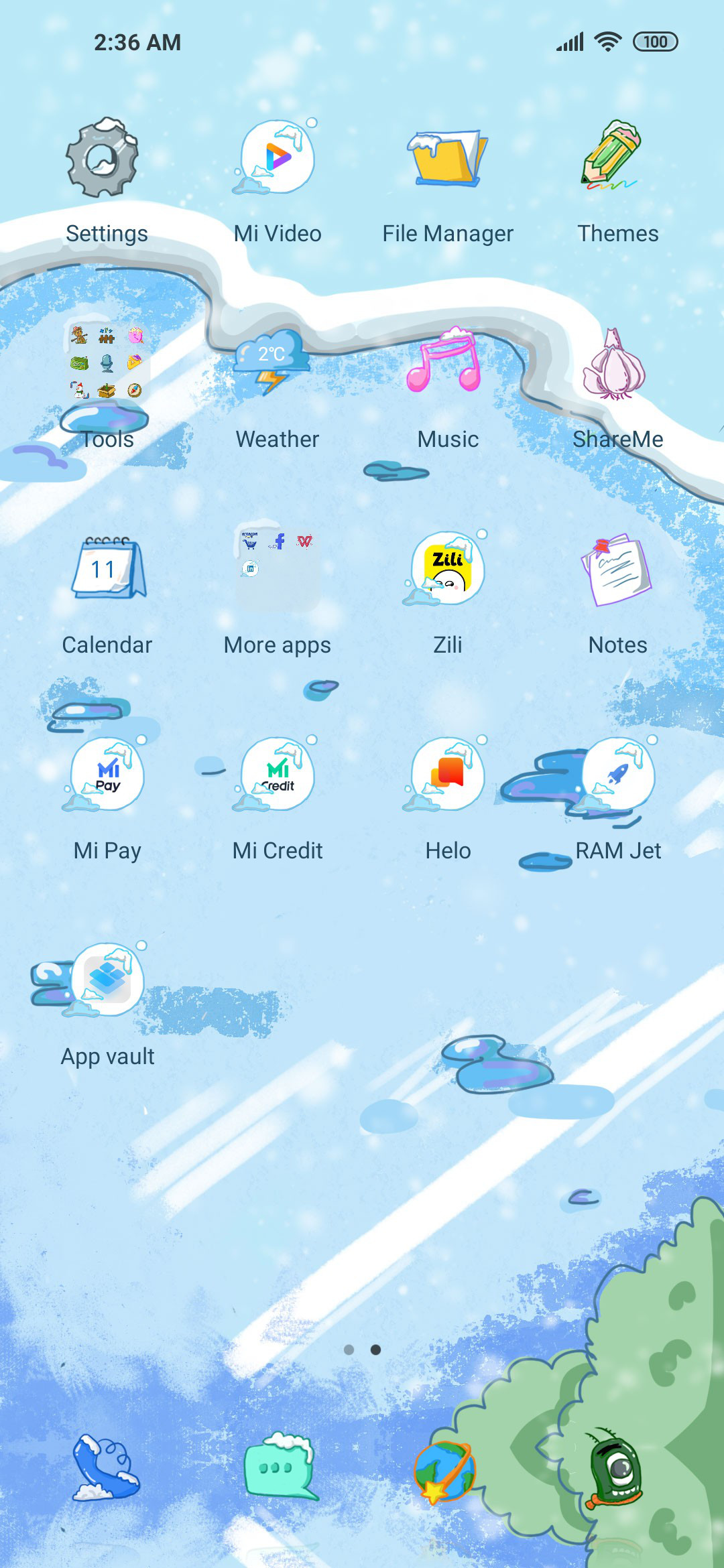This screenshot has height=1568, width=724.
Task: Open the messaging app in the dock
Action: [279, 1466]
